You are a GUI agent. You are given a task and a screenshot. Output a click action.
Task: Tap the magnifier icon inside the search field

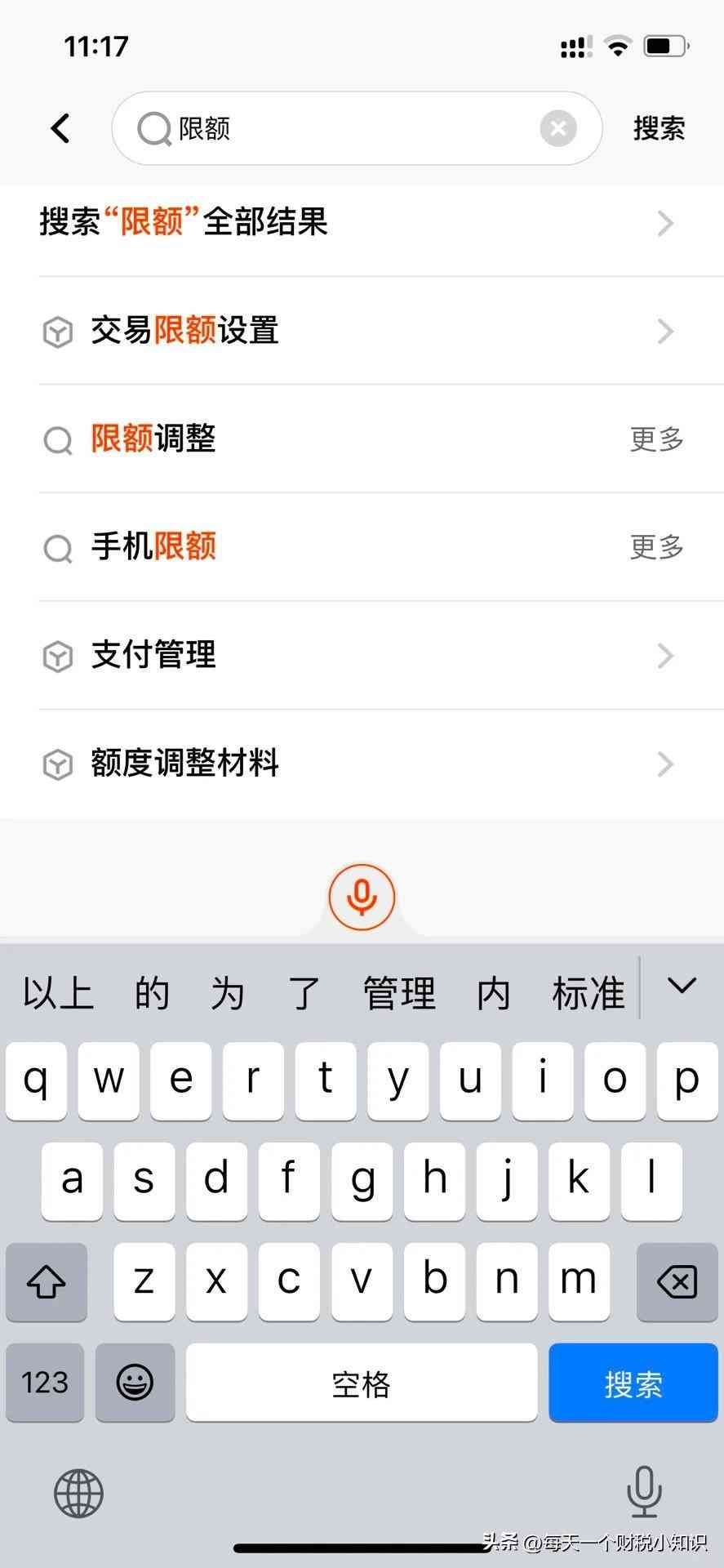[154, 129]
